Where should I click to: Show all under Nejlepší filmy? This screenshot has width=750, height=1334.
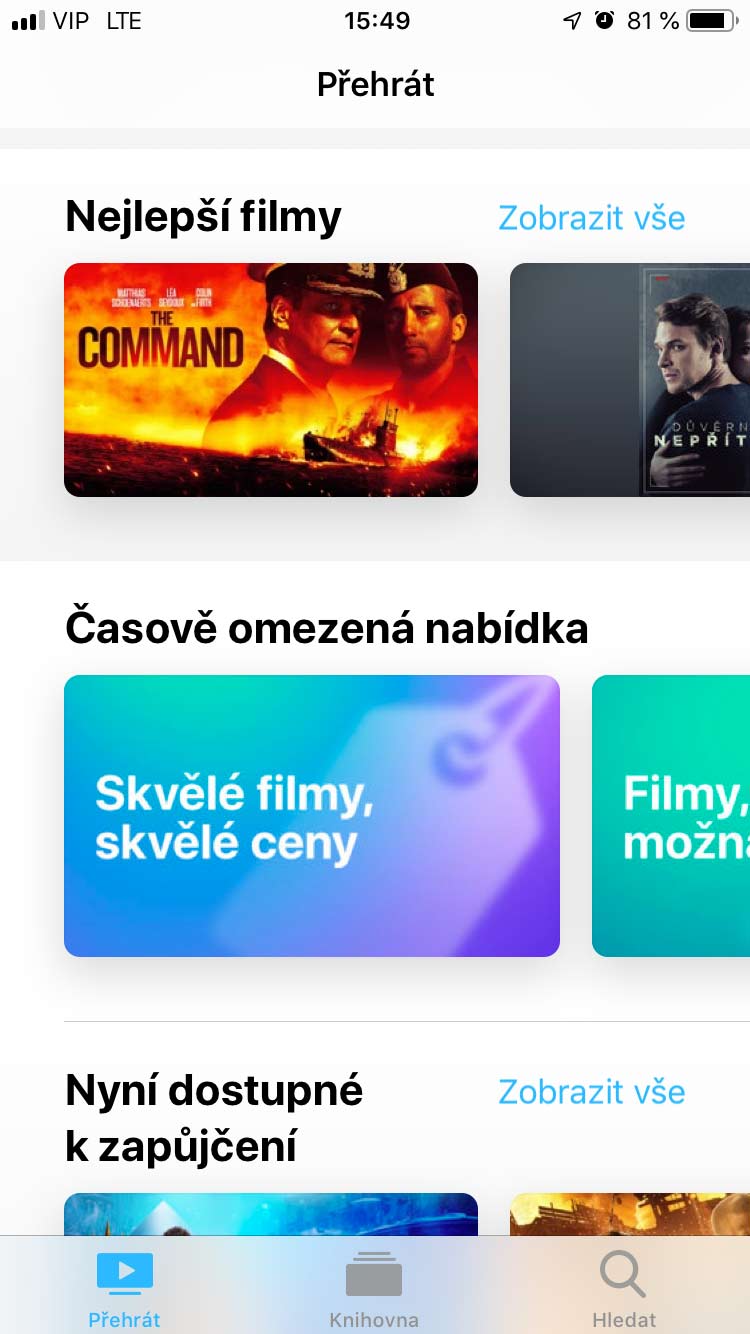click(591, 217)
